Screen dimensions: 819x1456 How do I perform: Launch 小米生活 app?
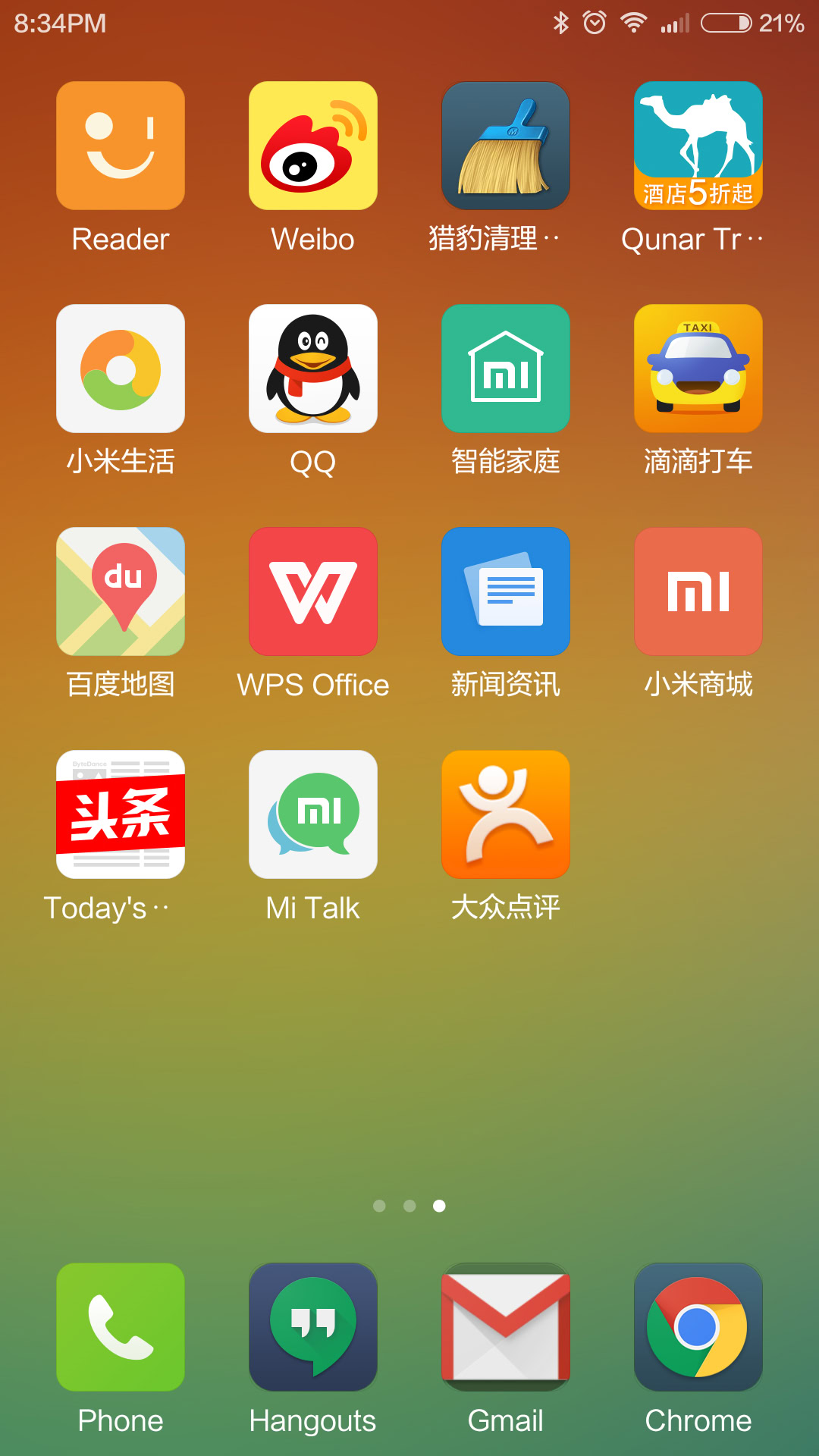(x=121, y=369)
